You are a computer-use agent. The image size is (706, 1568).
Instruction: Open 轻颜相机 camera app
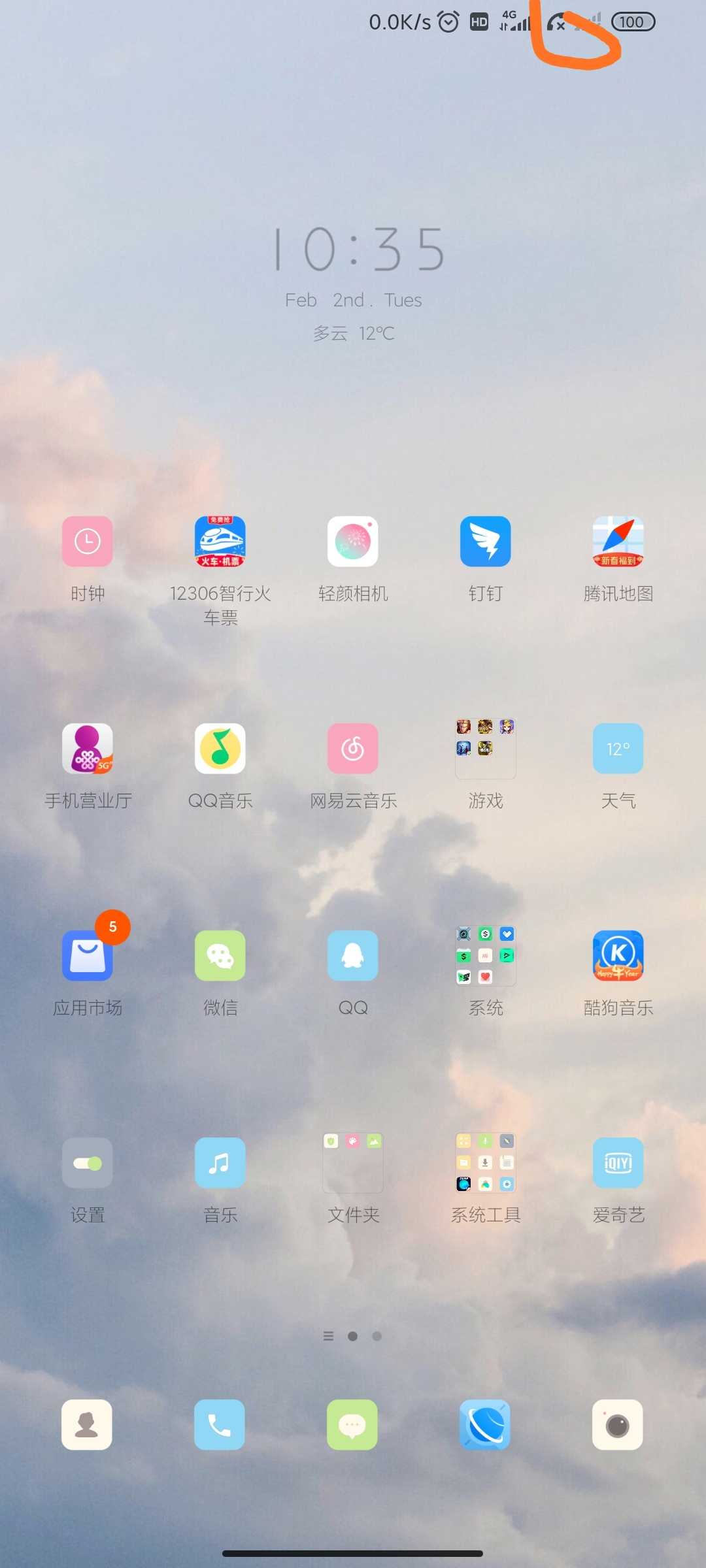[353, 542]
